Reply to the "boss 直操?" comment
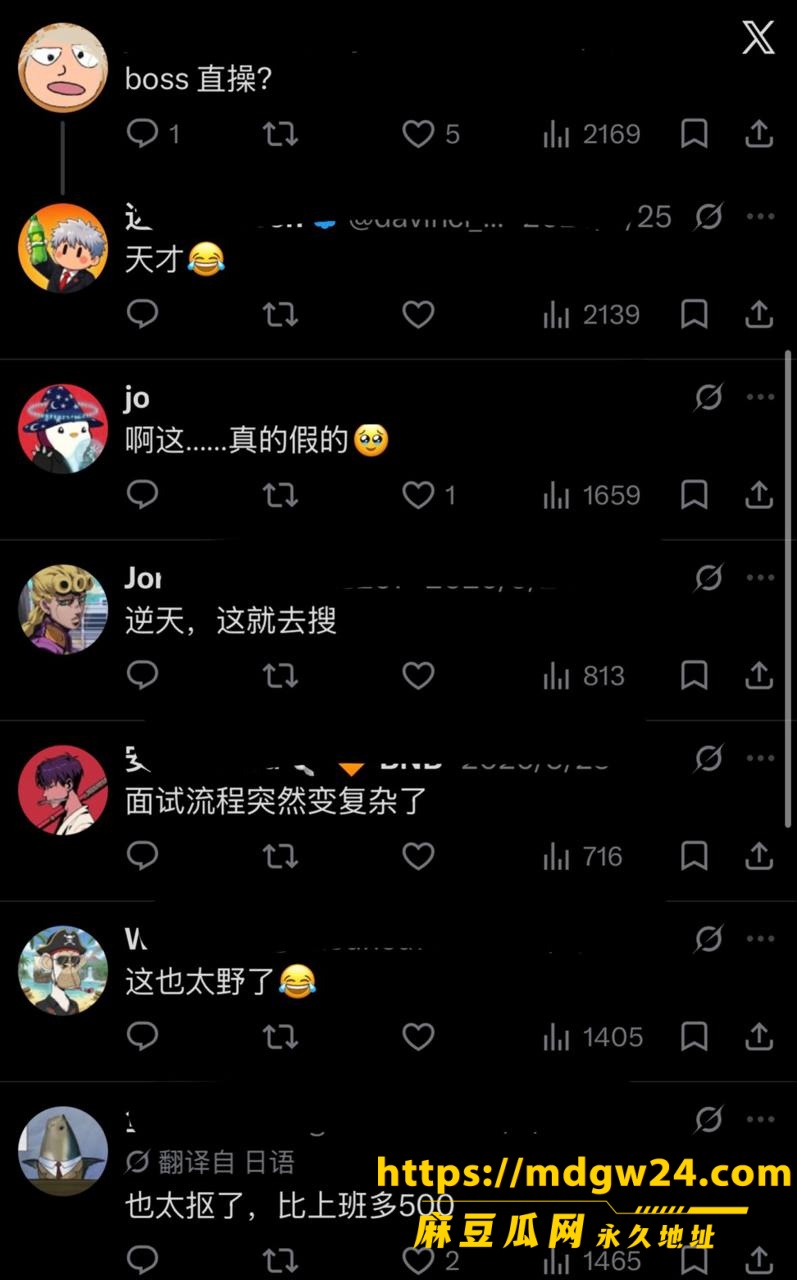 click(x=143, y=134)
